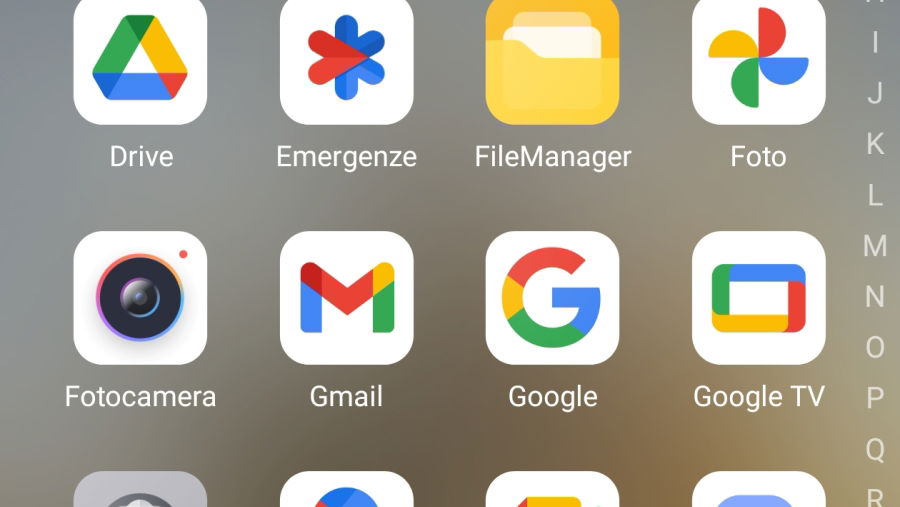
Task: Open the Gmail app
Action: click(346, 298)
